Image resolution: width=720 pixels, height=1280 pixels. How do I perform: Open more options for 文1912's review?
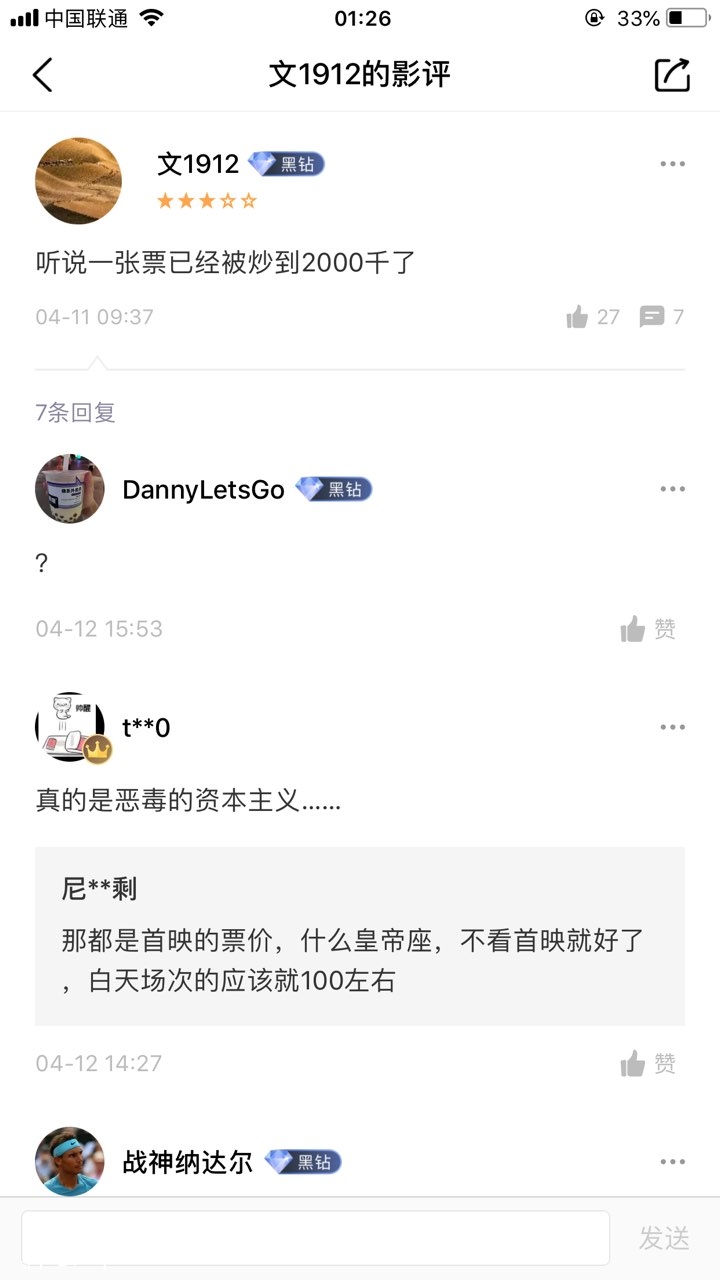672,164
